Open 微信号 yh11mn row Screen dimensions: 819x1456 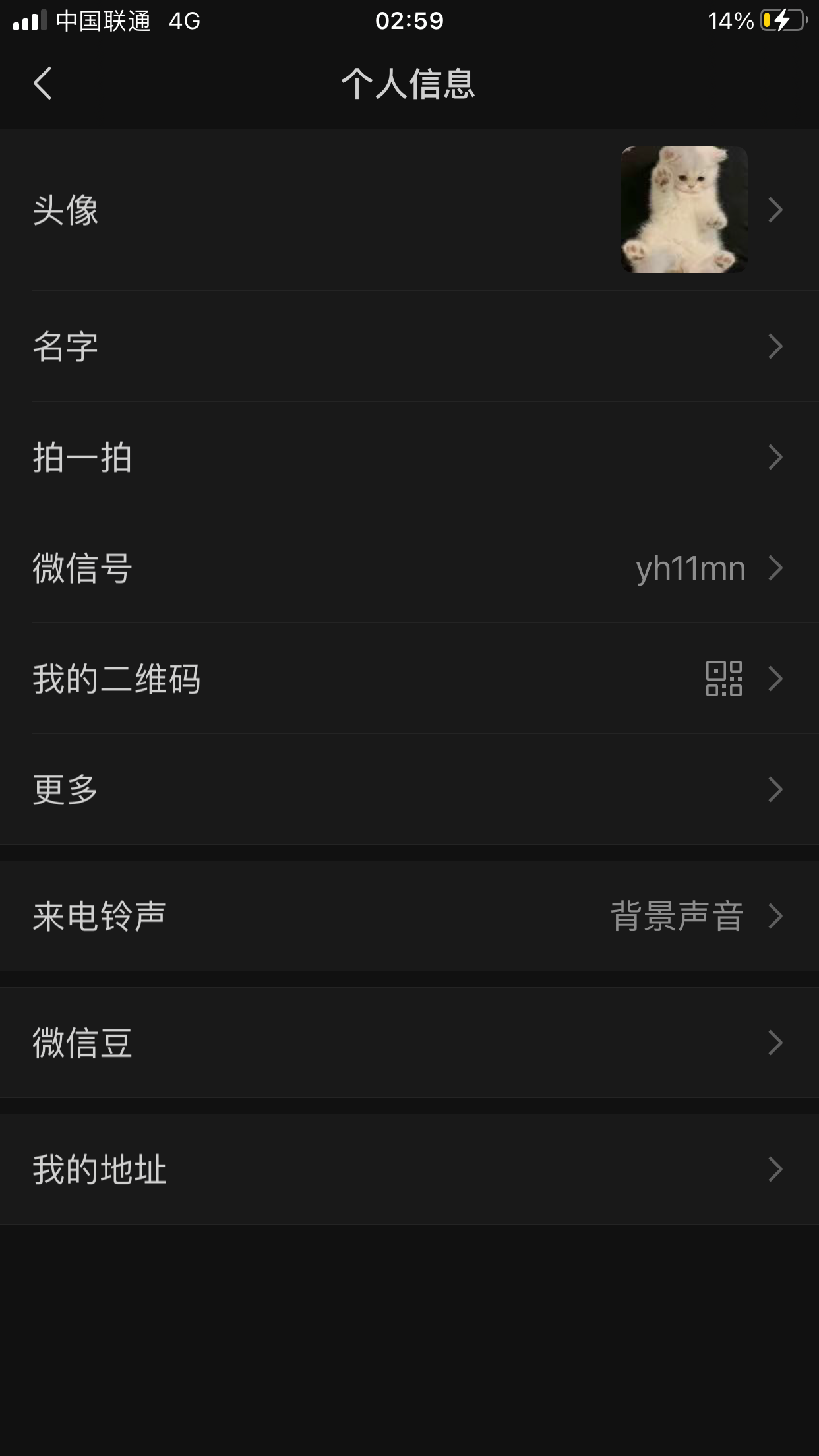409,568
